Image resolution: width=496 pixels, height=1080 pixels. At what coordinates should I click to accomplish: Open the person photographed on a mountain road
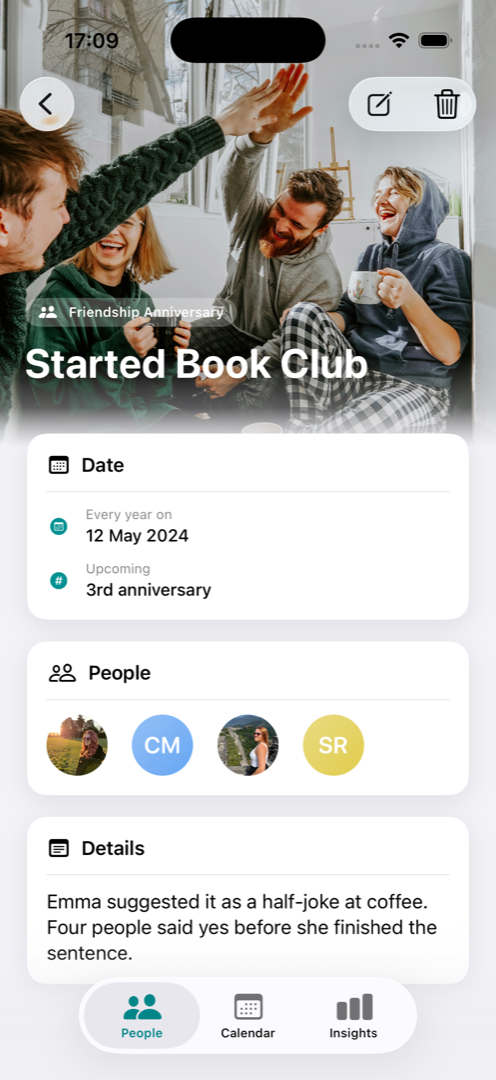[x=248, y=745]
